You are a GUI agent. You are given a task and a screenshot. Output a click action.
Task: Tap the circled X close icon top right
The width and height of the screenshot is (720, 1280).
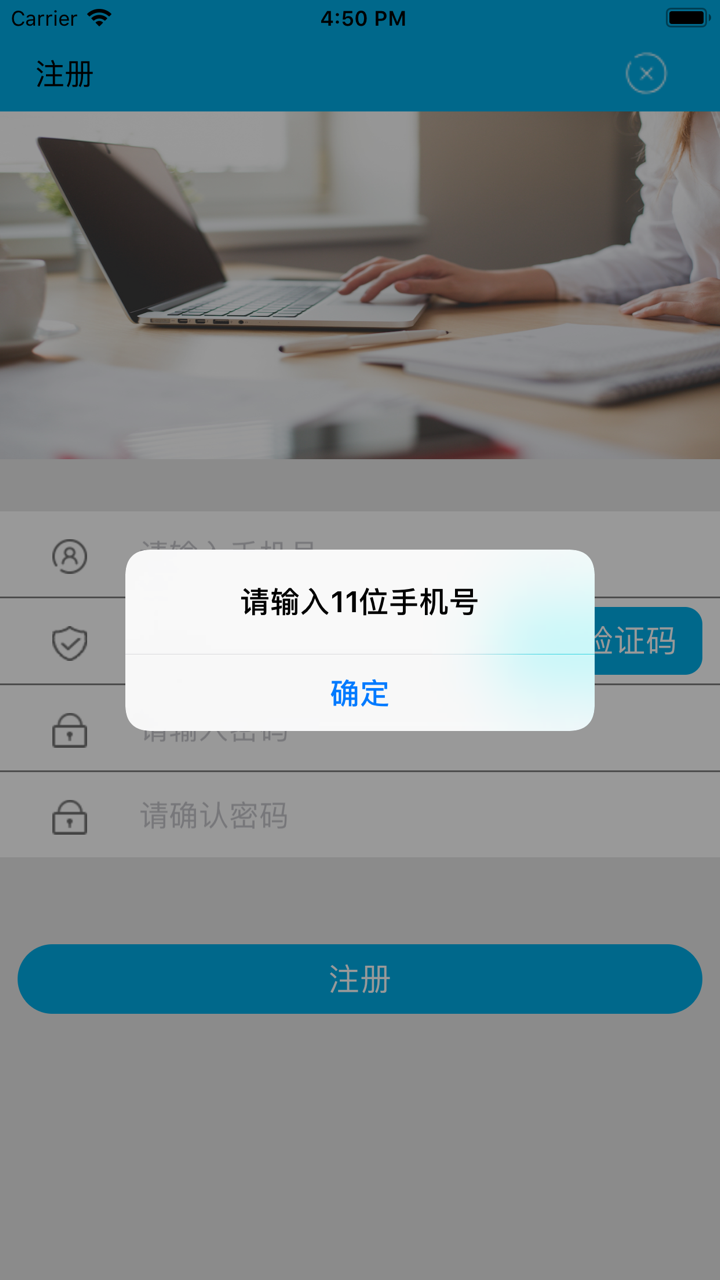[x=646, y=74]
